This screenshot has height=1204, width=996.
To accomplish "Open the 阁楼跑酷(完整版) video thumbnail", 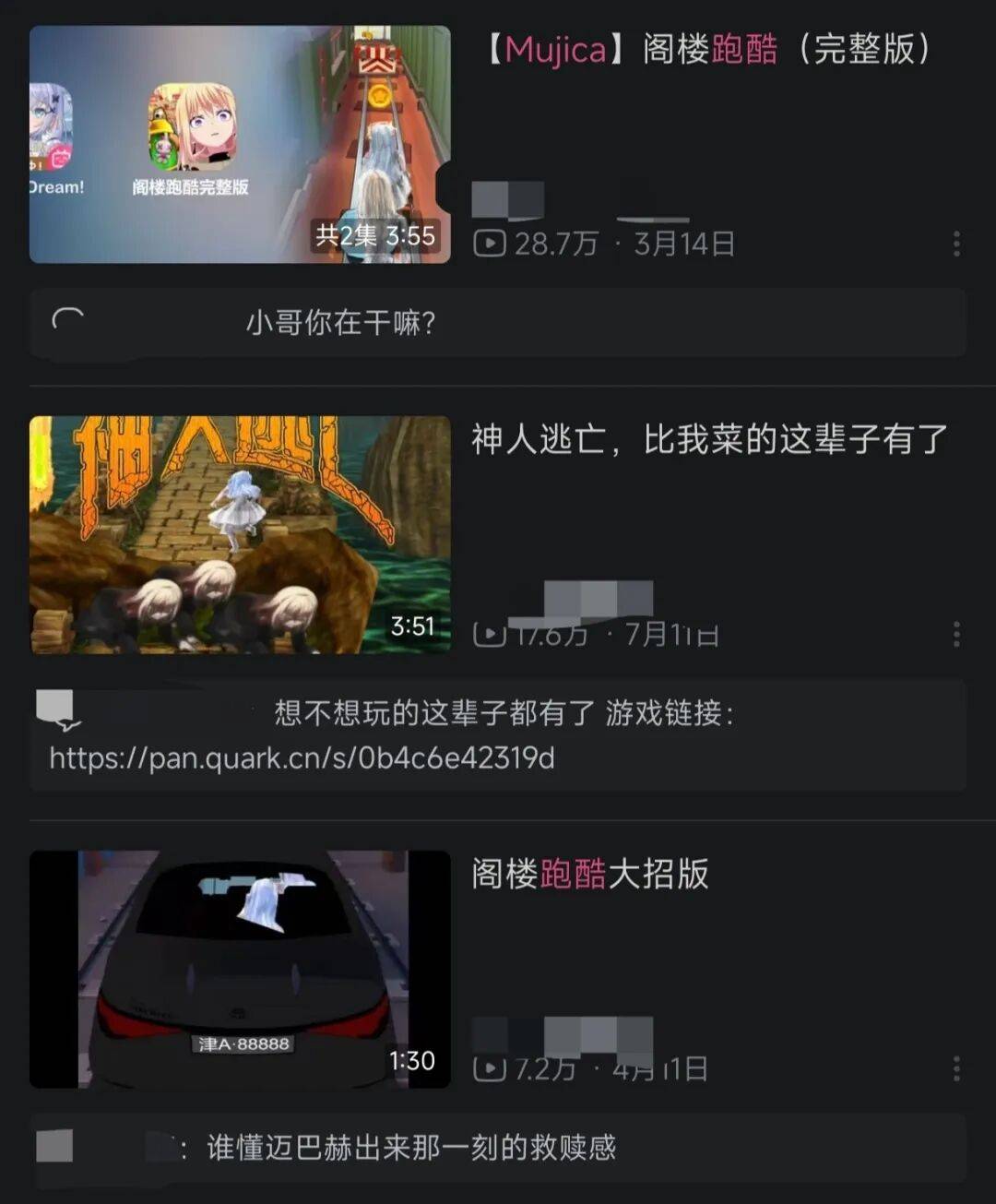I will pos(240,144).
